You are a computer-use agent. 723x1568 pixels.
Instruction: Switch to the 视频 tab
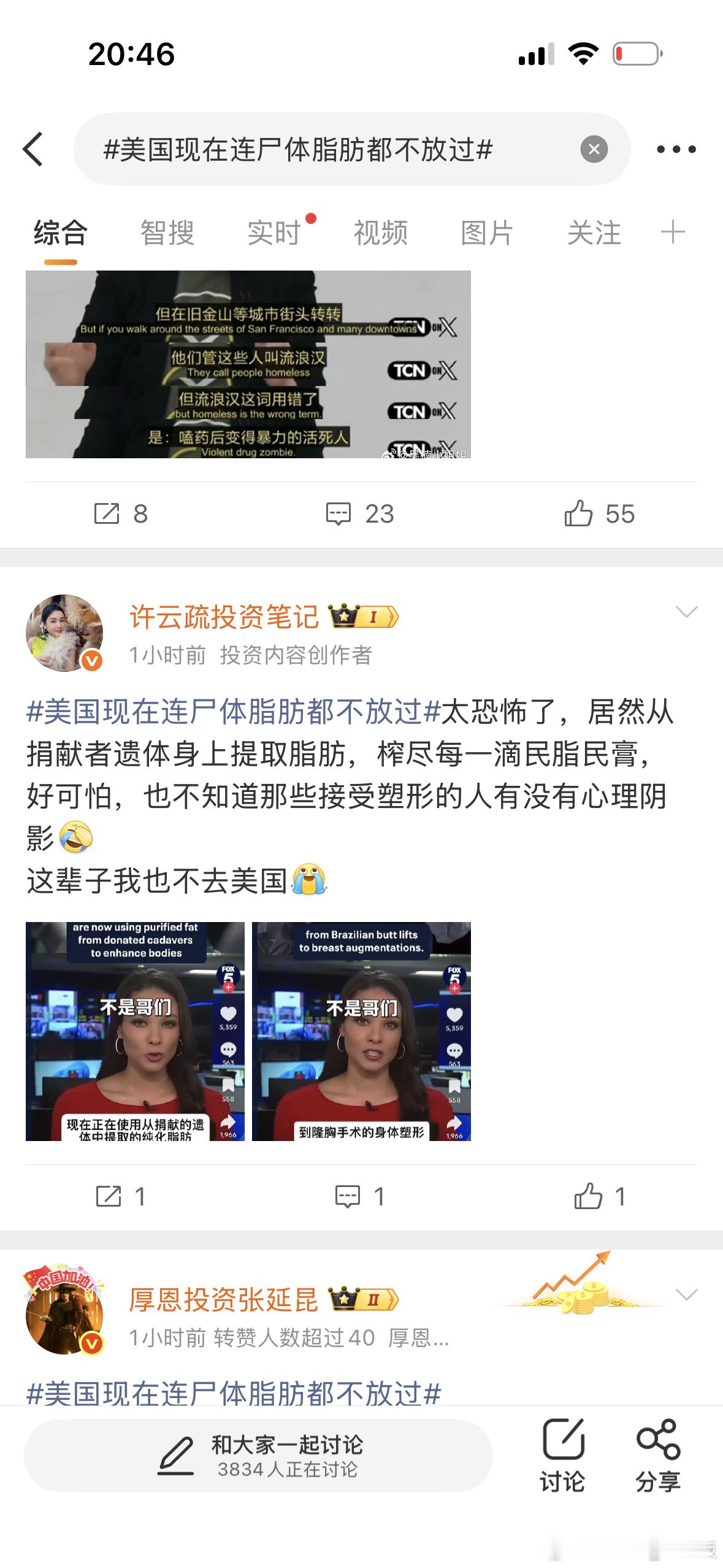(x=380, y=232)
